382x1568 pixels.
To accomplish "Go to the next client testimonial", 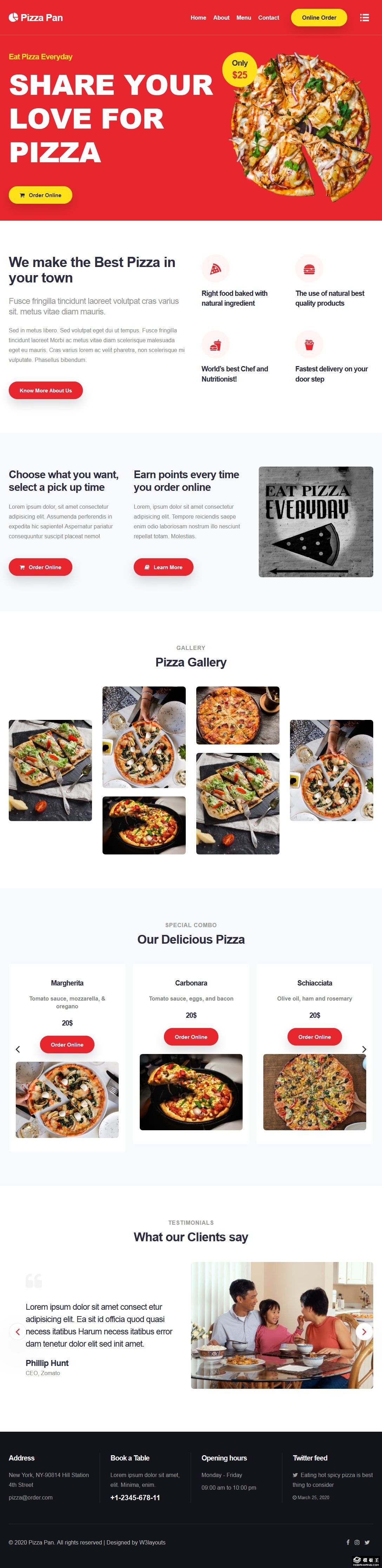I will 364,1331.
